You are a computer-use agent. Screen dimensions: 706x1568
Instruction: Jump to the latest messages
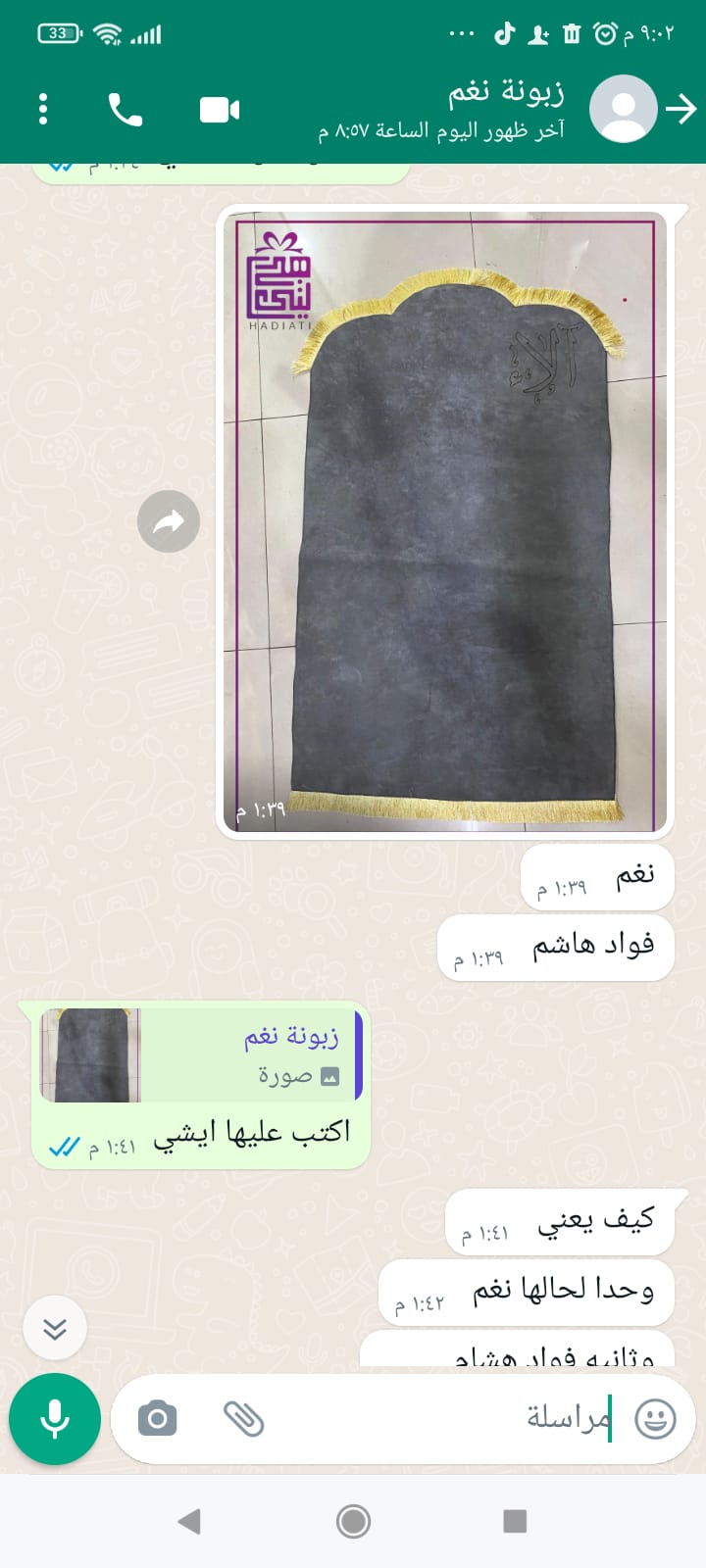(x=55, y=1328)
